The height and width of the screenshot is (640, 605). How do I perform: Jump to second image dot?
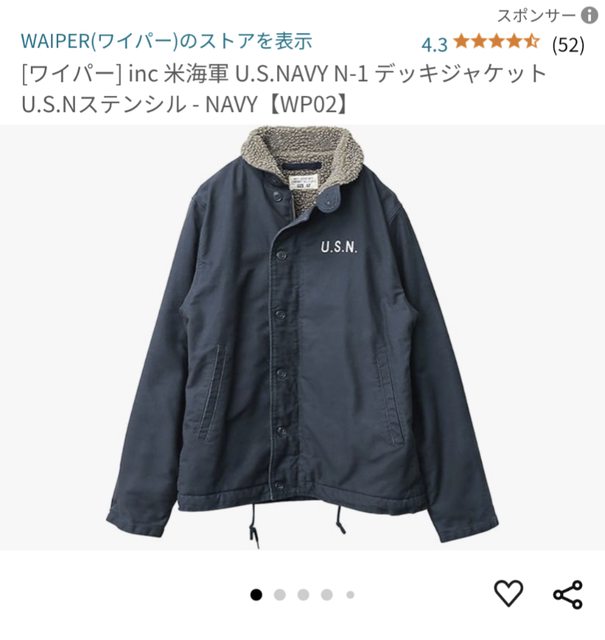[x=280, y=594]
